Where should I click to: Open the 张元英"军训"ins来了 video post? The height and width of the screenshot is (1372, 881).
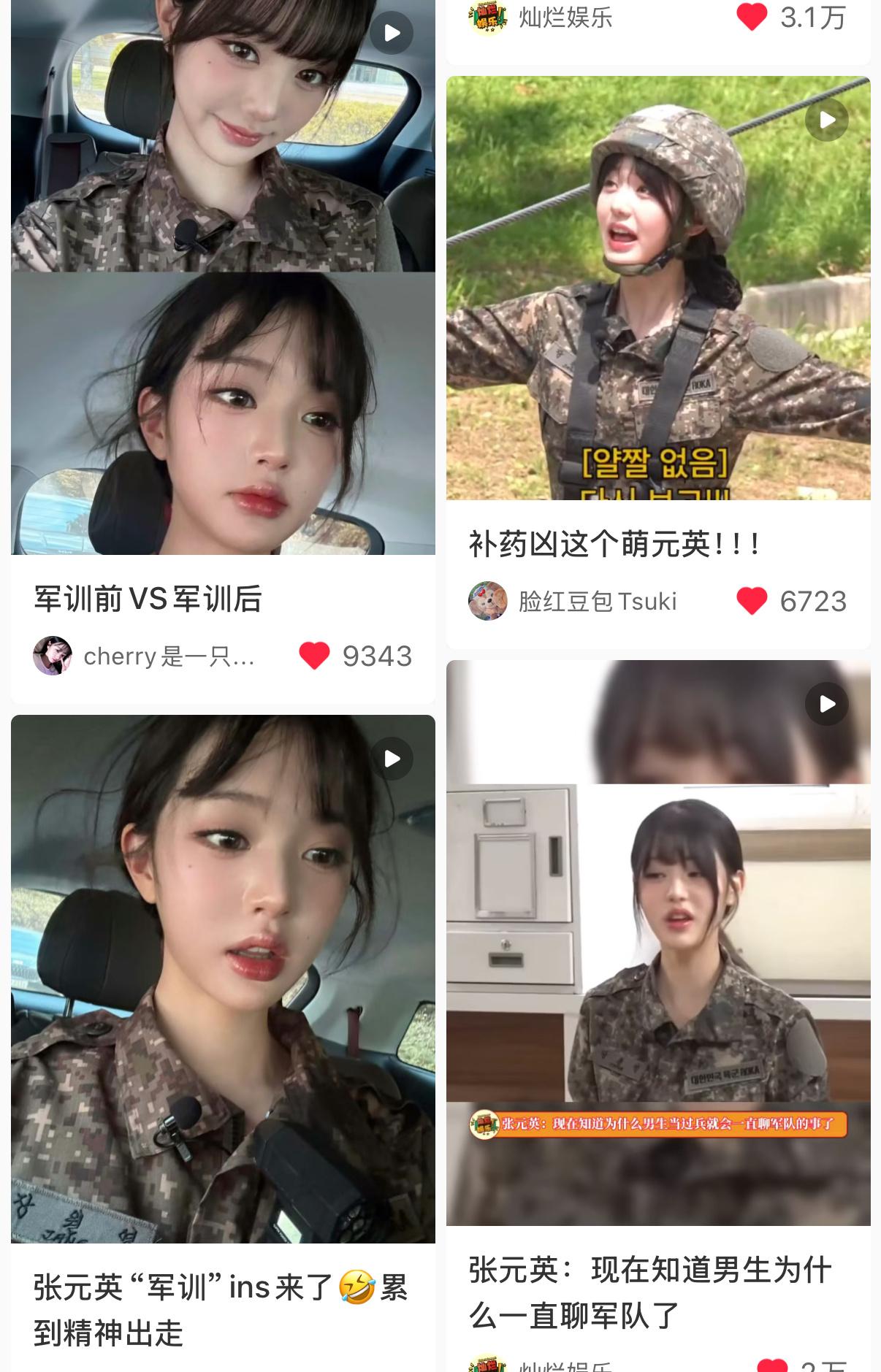(223, 978)
